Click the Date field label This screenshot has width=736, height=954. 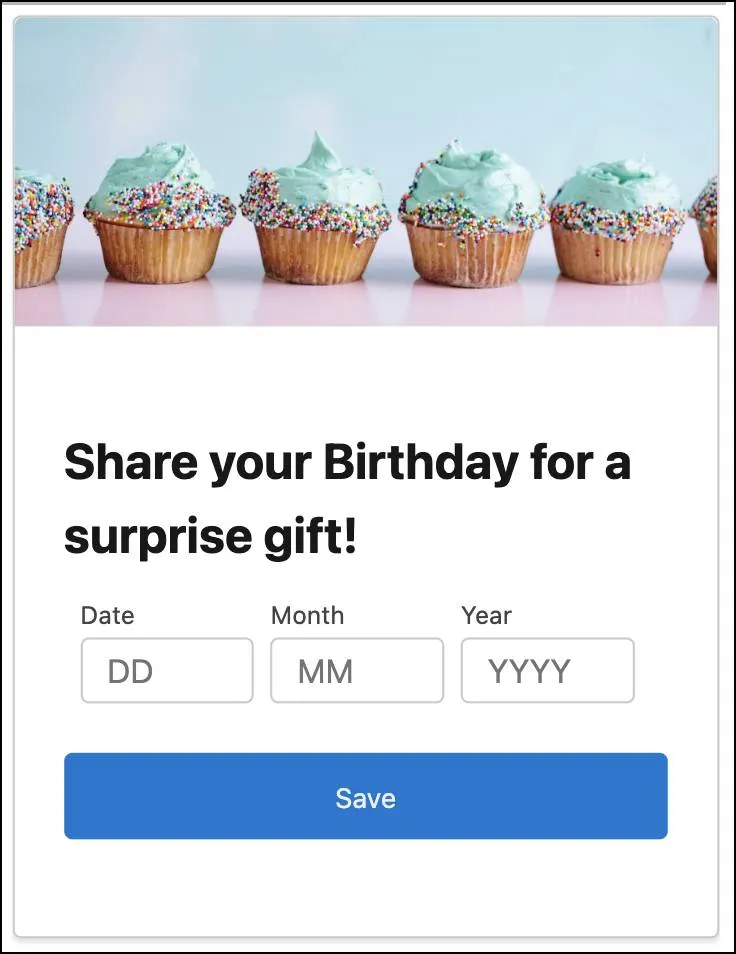pos(107,615)
